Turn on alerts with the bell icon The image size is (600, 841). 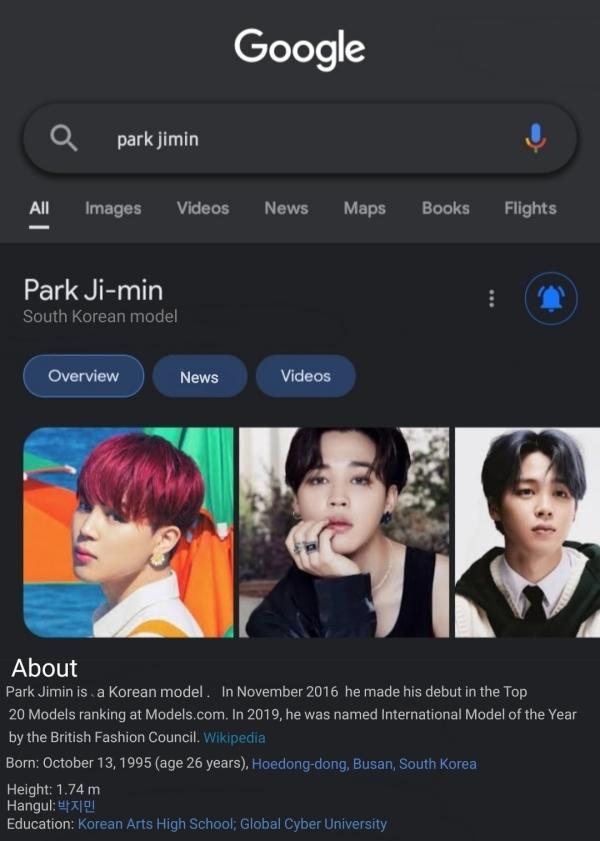click(x=551, y=299)
